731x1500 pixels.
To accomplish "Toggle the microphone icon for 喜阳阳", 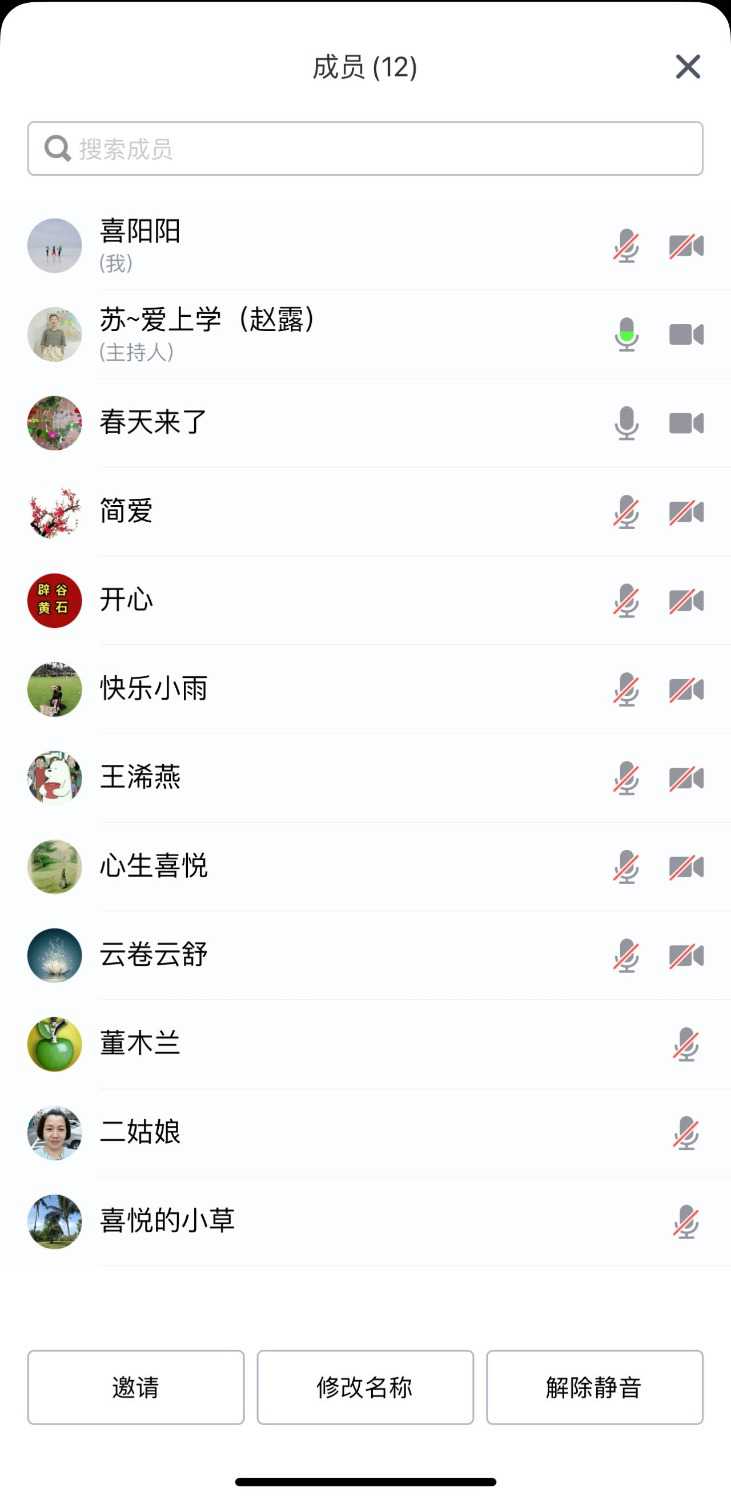I will click(626, 246).
